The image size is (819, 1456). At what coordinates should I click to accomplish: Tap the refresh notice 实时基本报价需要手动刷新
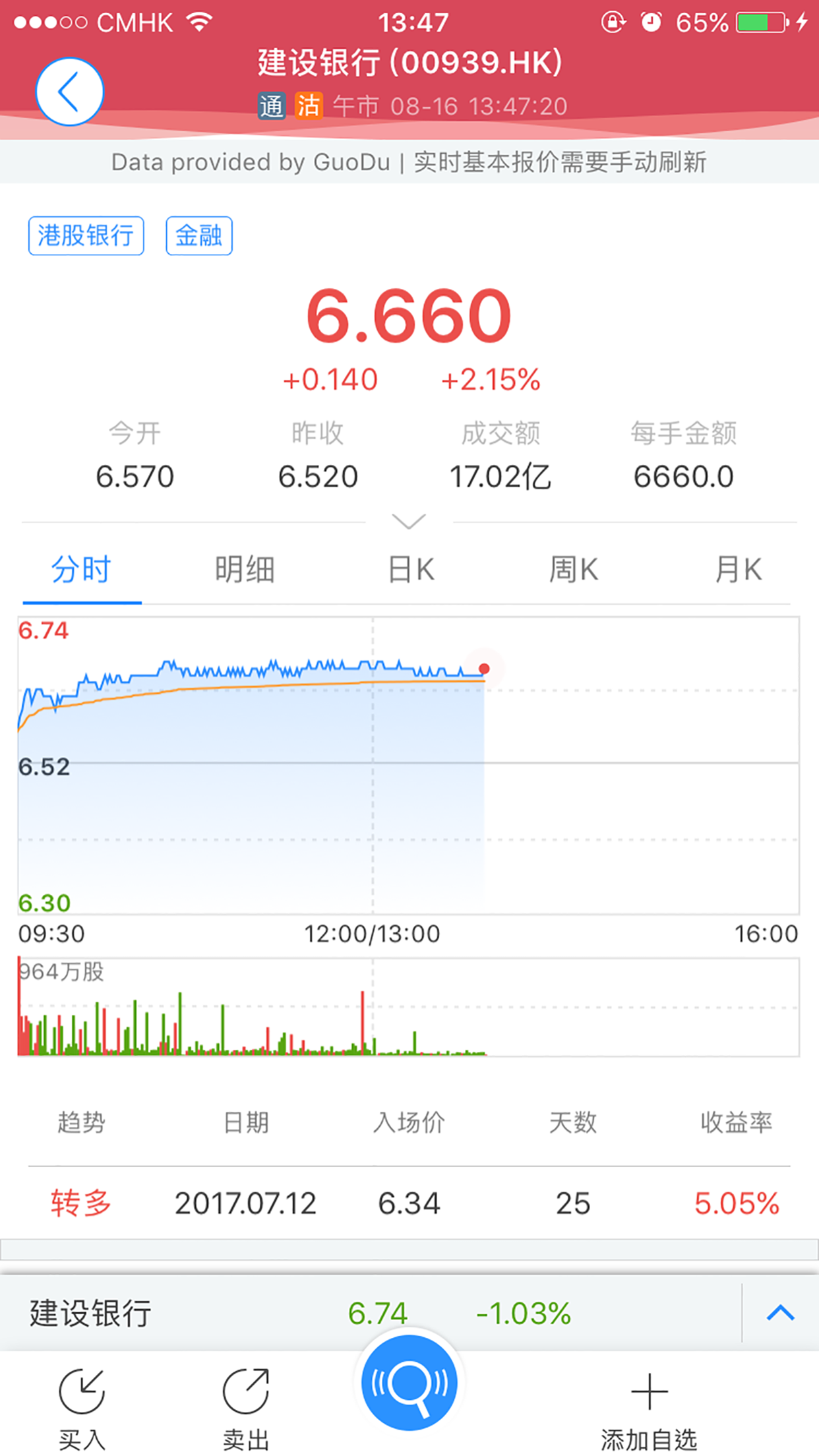point(559,162)
